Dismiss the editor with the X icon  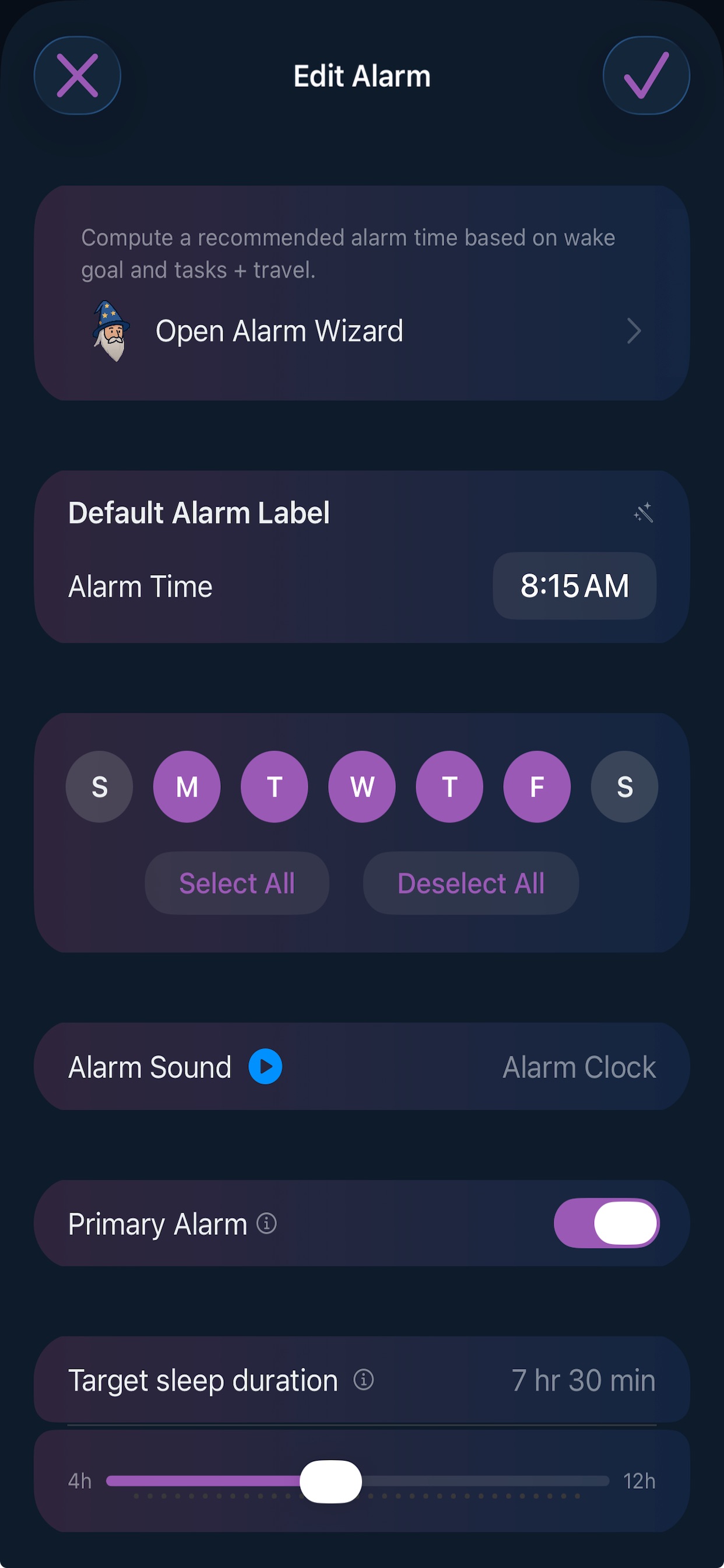[x=78, y=75]
